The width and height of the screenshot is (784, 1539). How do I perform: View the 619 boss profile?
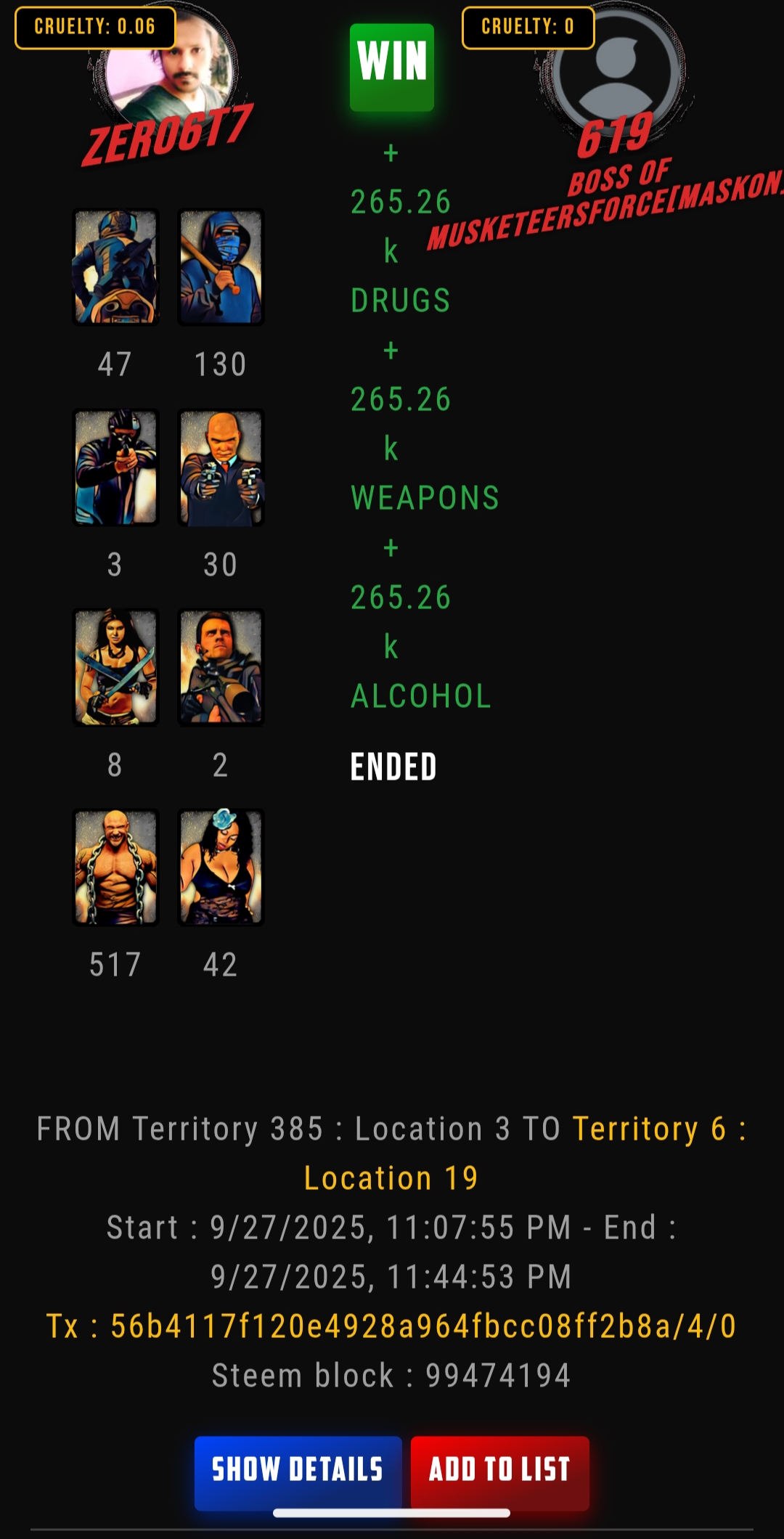click(x=616, y=134)
